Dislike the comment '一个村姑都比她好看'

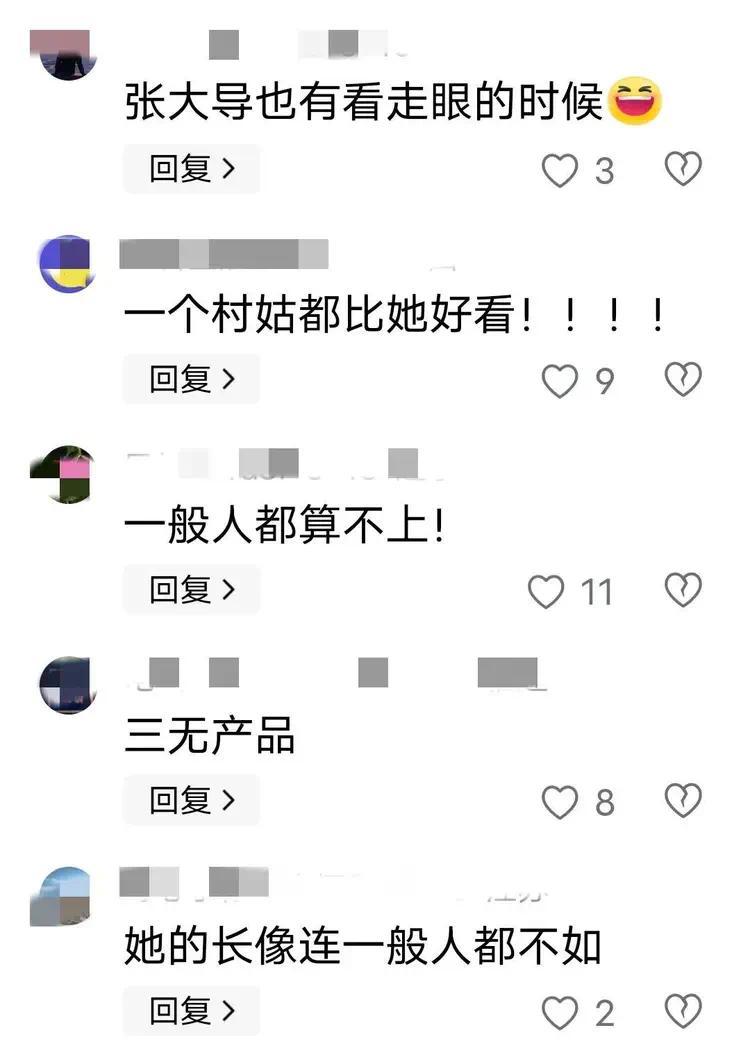683,379
